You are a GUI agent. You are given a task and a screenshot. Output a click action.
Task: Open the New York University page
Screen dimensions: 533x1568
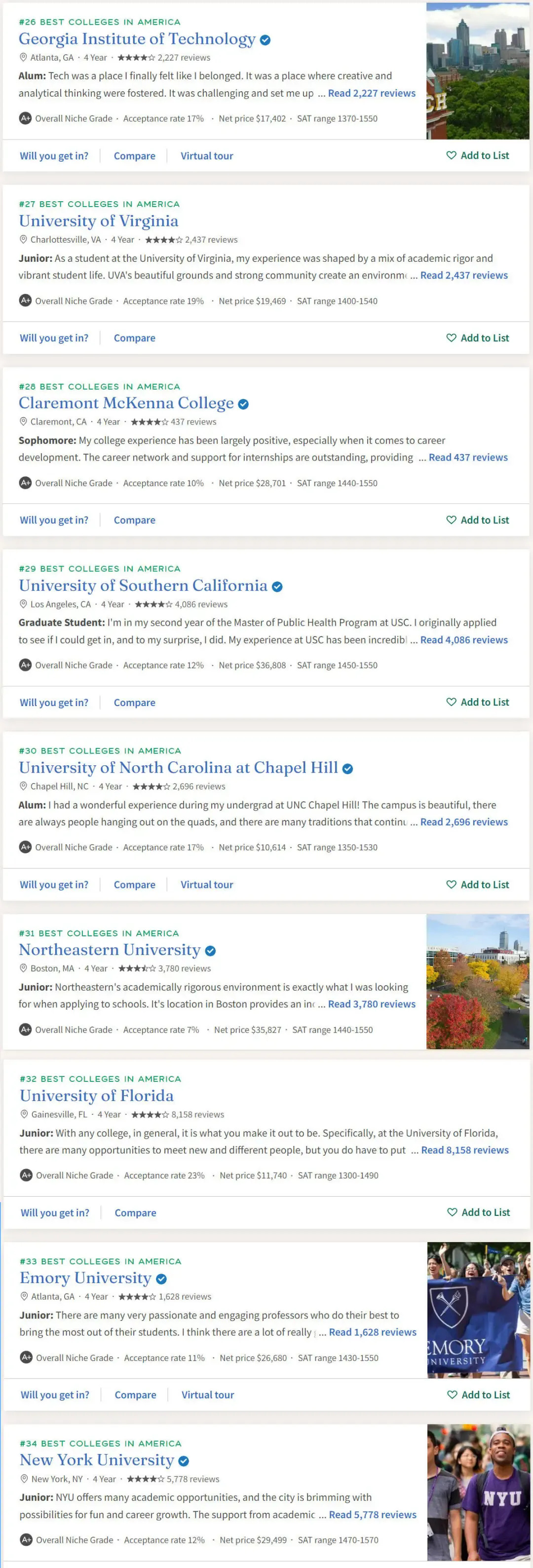(97, 1460)
